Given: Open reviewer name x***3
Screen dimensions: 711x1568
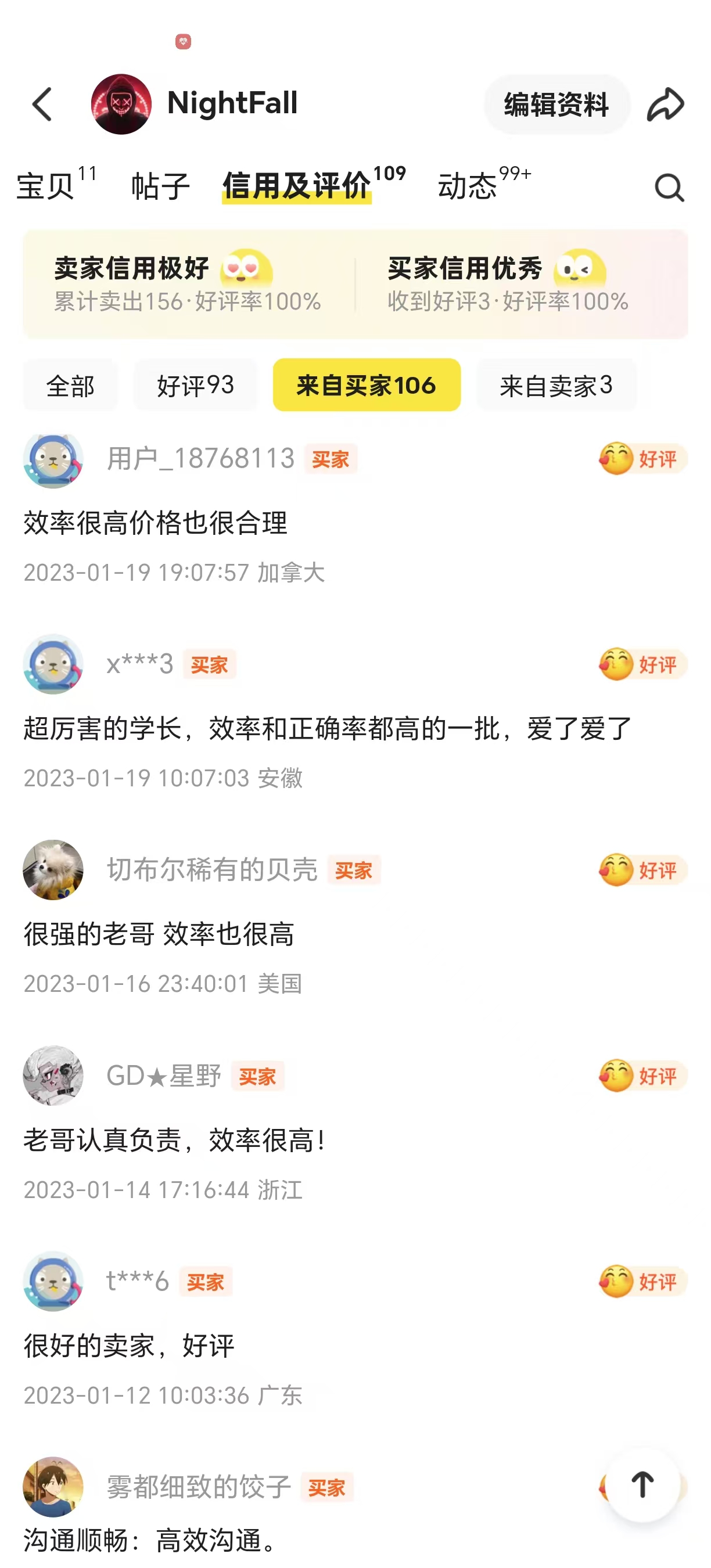Looking at the screenshot, I should click(x=141, y=666).
